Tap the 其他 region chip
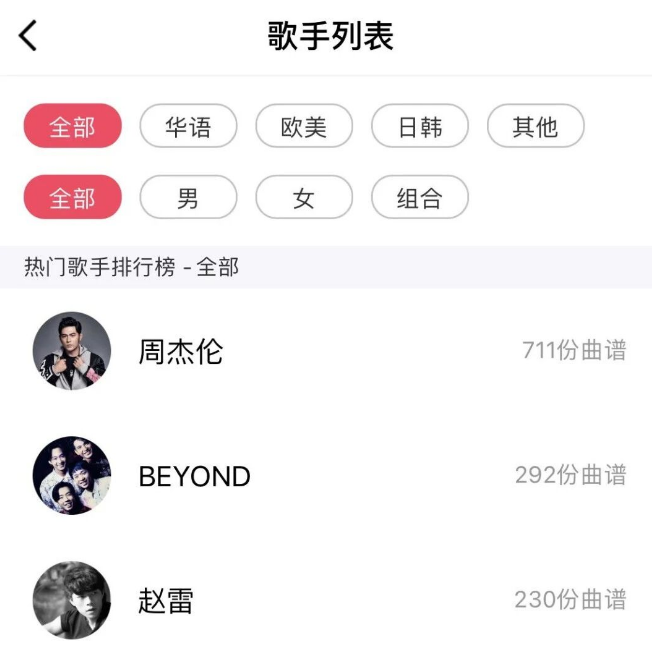Image resolution: width=652 pixels, height=665 pixels. tap(536, 126)
